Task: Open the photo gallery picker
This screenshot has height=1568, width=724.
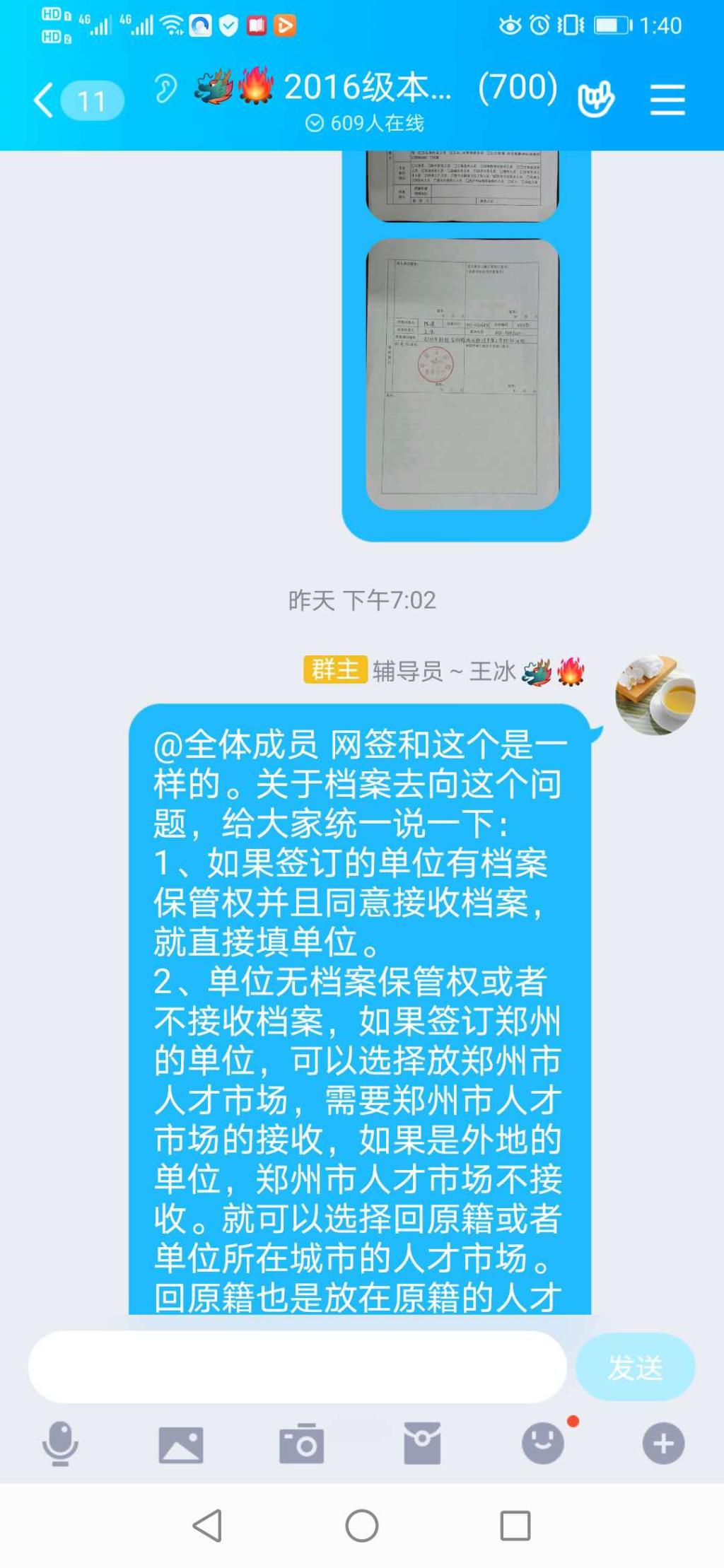Action: pyautogui.click(x=181, y=1444)
